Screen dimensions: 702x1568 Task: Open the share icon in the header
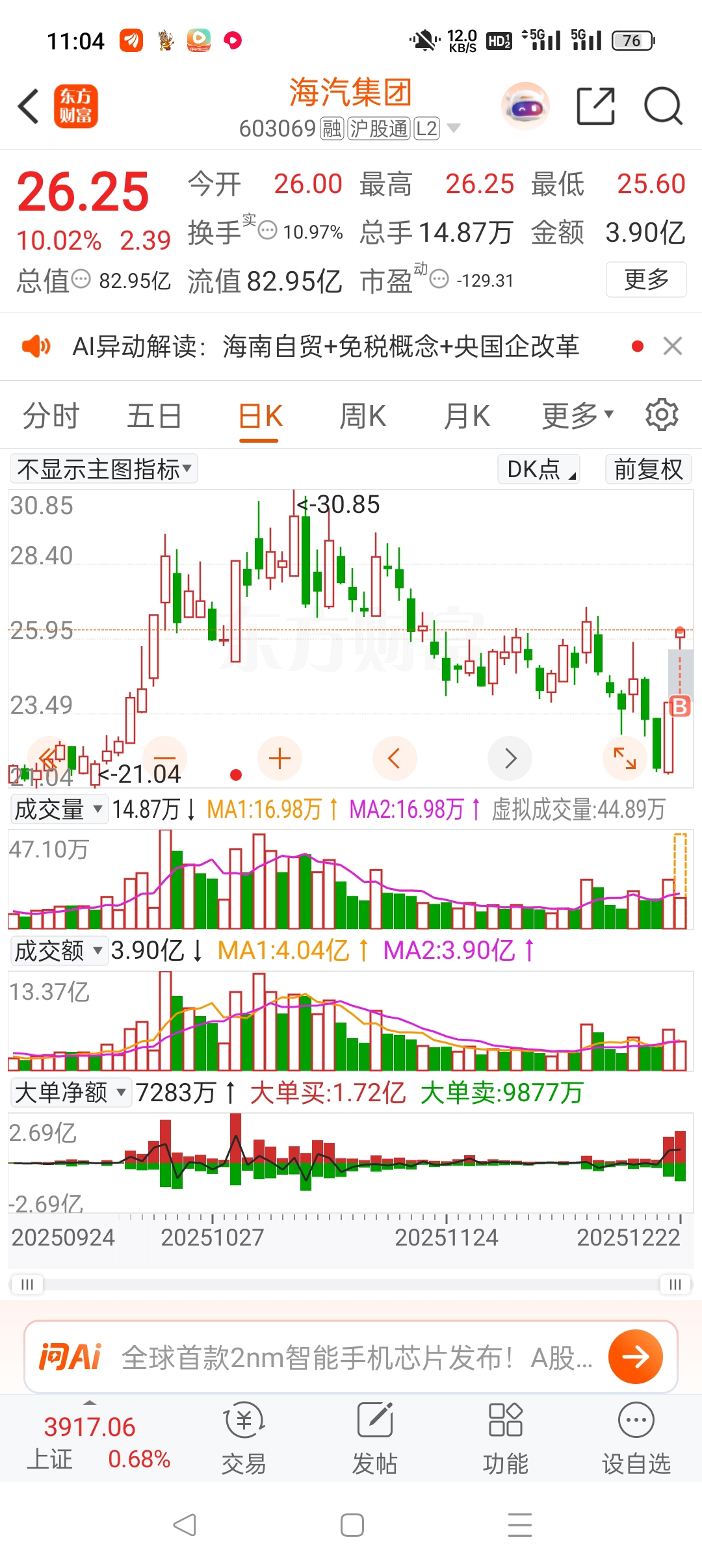point(595,106)
